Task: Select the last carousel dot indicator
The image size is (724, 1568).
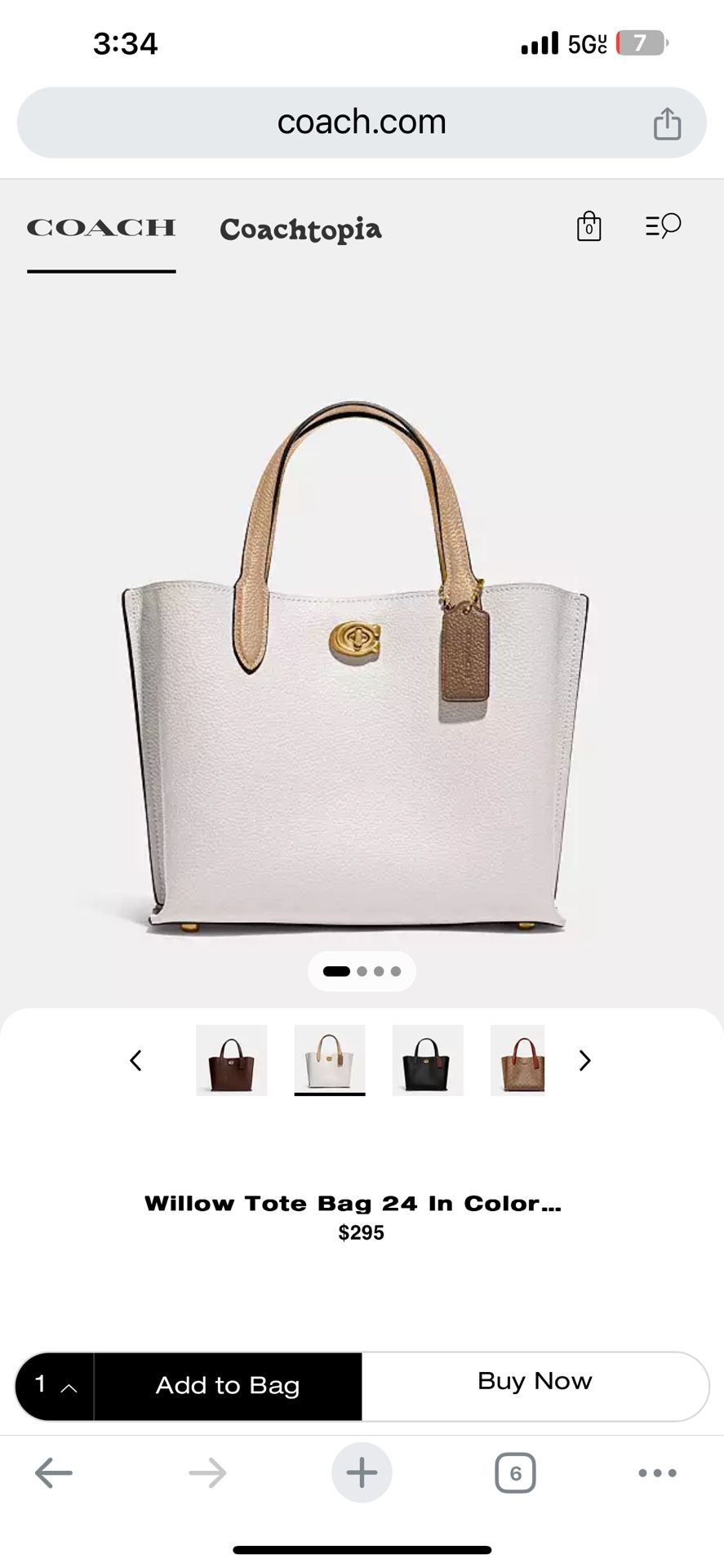Action: (x=397, y=971)
